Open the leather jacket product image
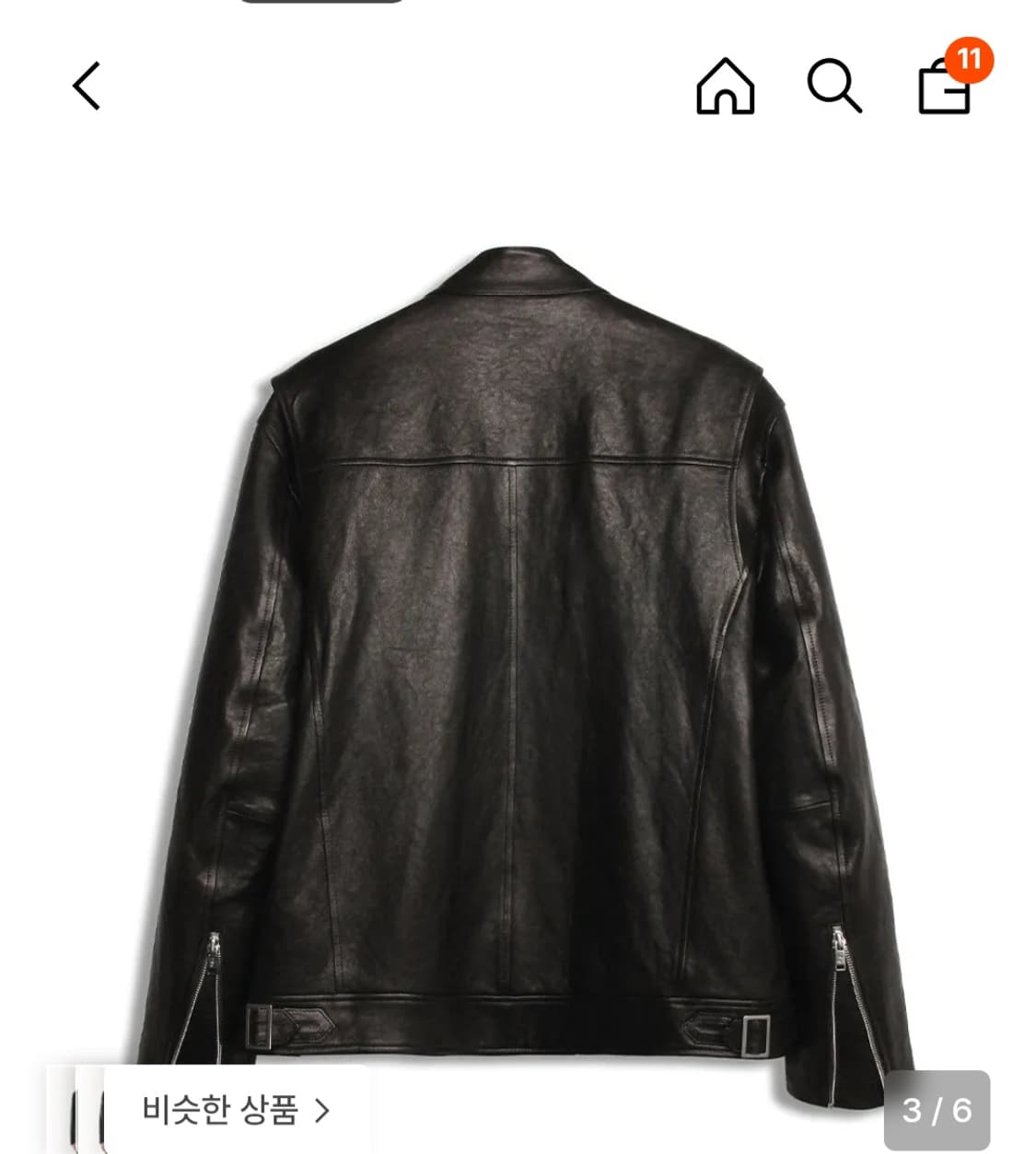This screenshot has height=1154, width=1036. click(x=518, y=645)
